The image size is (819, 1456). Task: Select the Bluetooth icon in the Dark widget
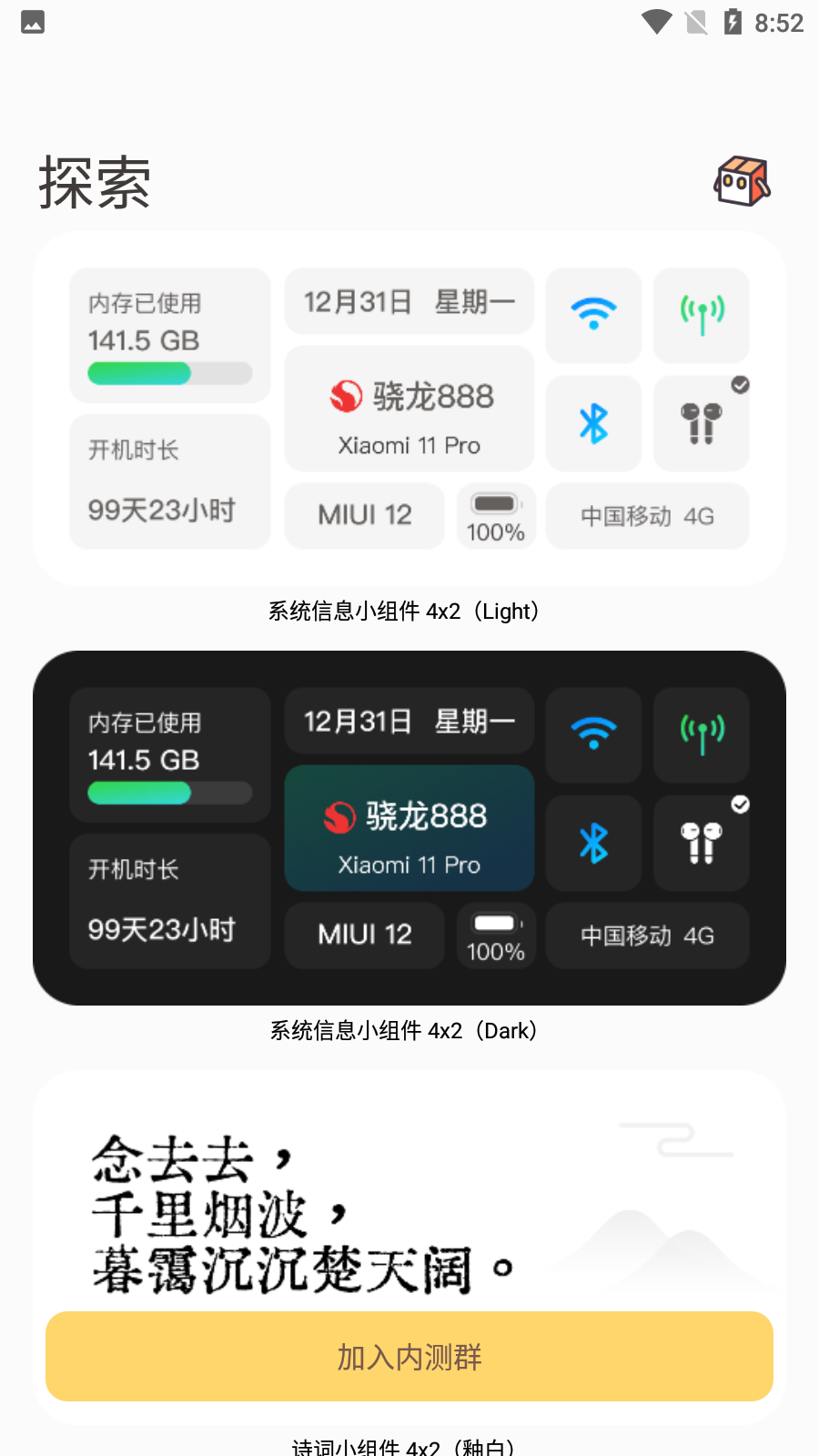pyautogui.click(x=593, y=843)
